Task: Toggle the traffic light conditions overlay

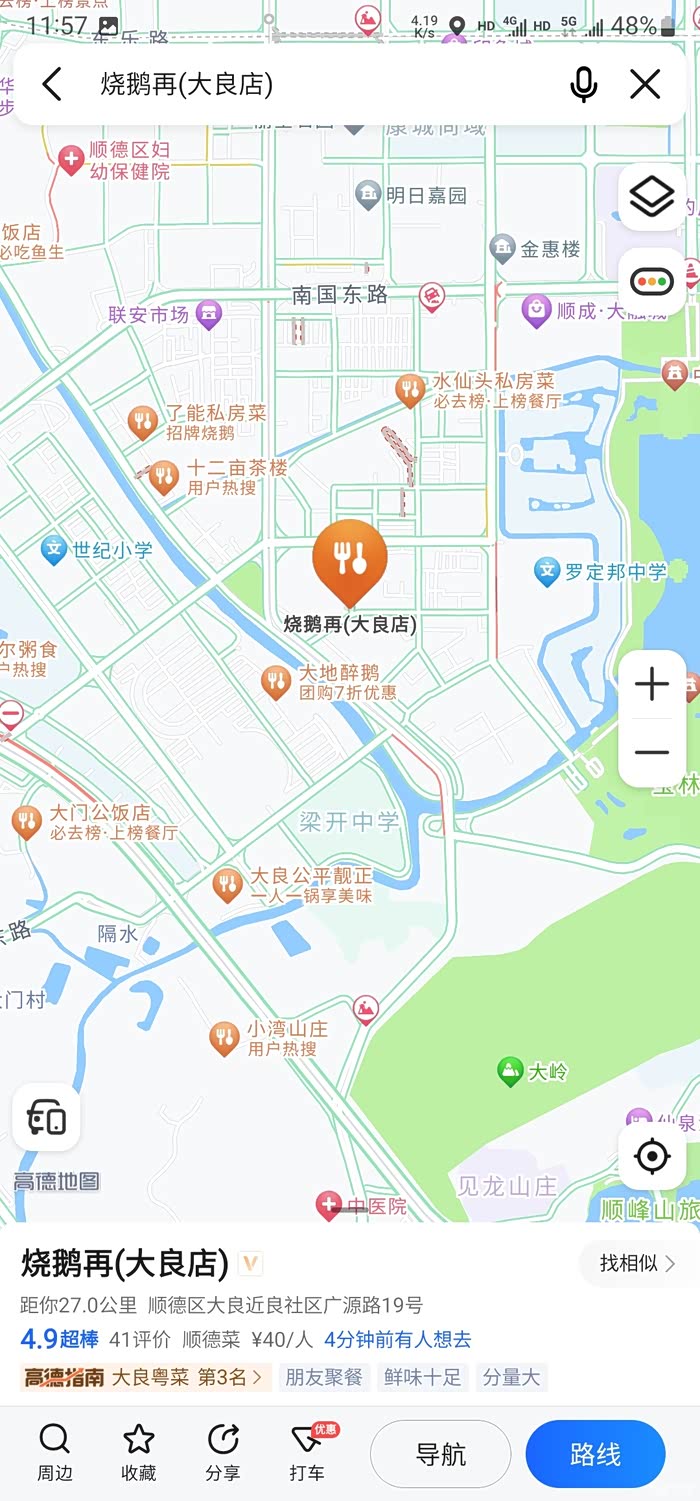Action: (652, 282)
